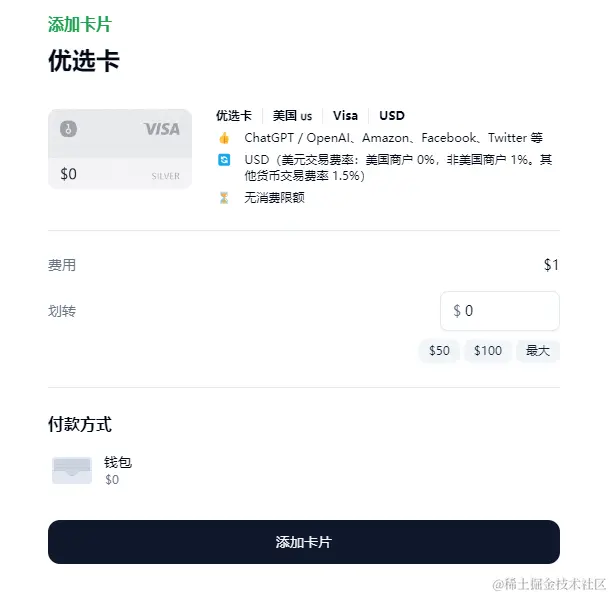The image size is (611, 596).
Task: Confirm with the 添加卡片 button
Action: 304,542
